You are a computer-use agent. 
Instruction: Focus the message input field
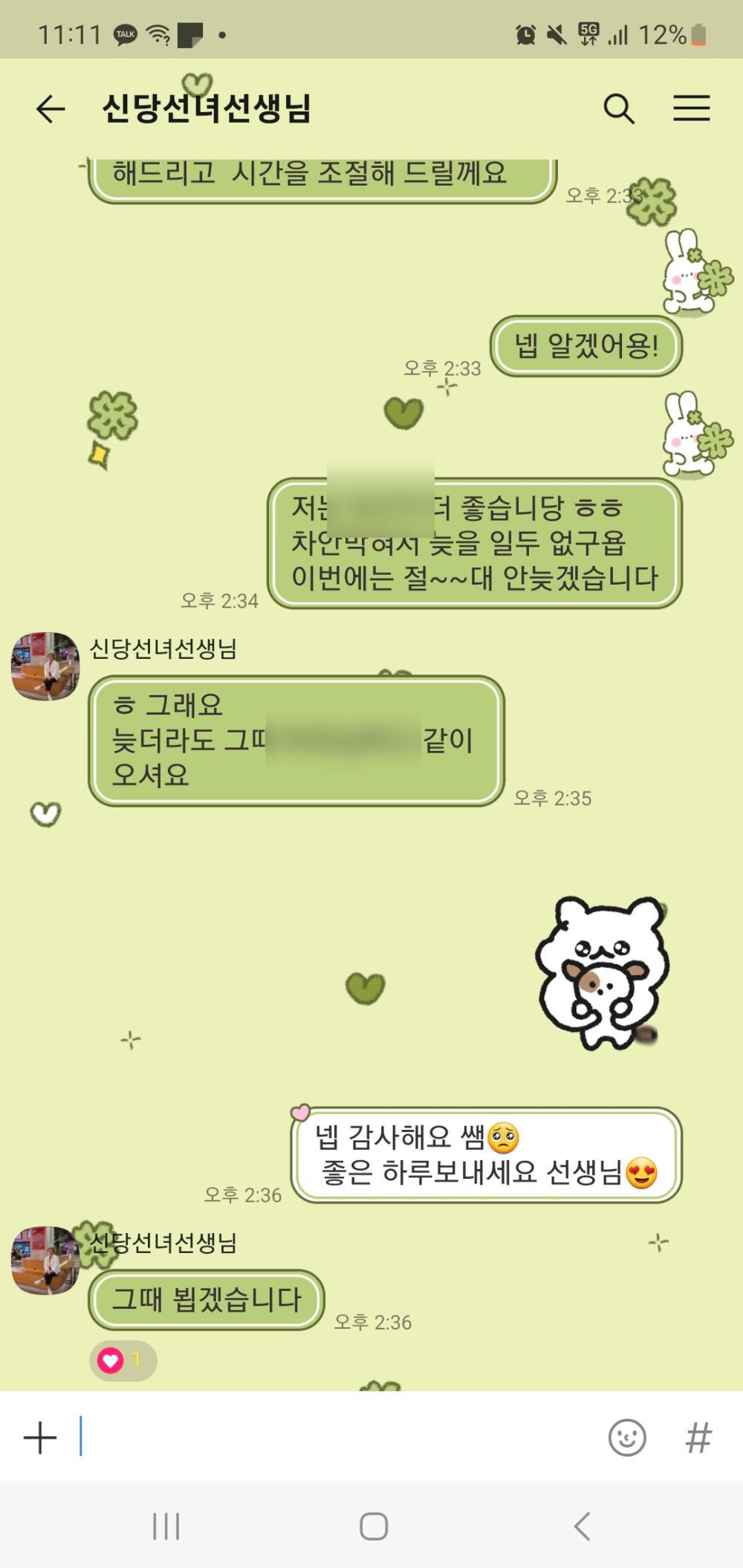coord(334,1437)
